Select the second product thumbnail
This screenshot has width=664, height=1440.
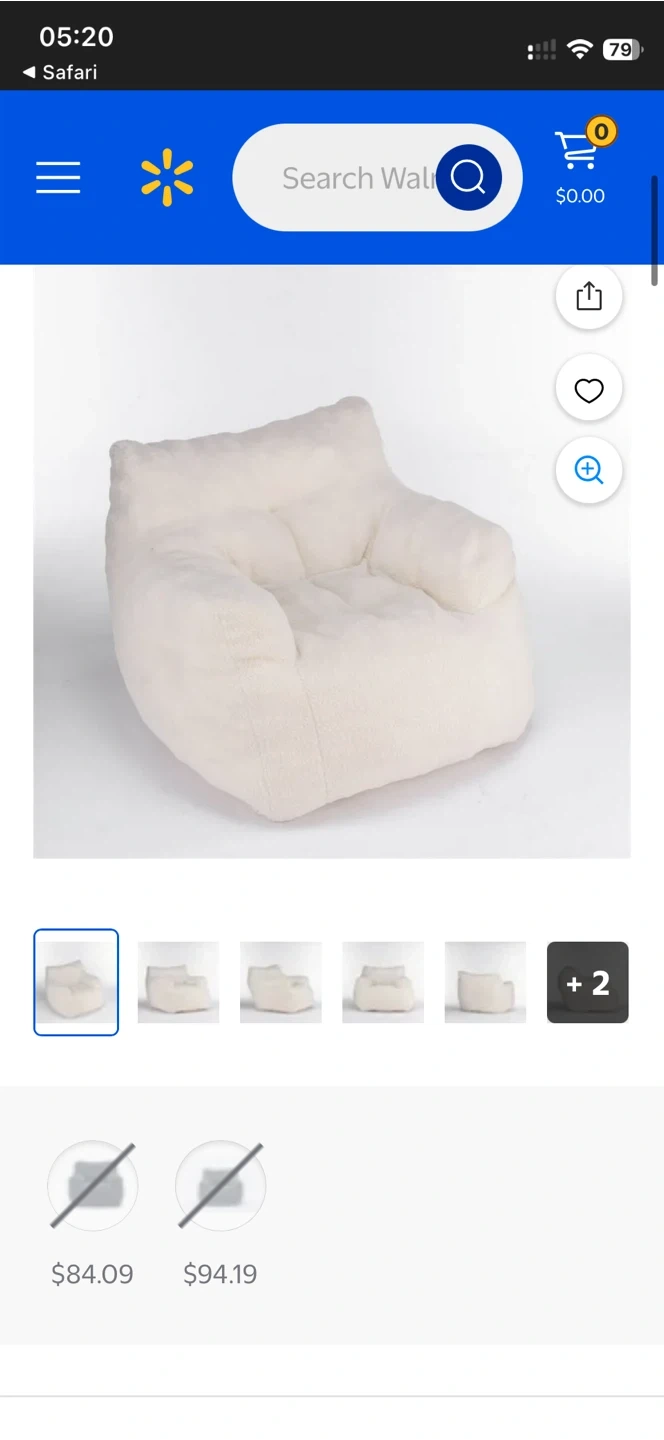pyautogui.click(x=178, y=982)
